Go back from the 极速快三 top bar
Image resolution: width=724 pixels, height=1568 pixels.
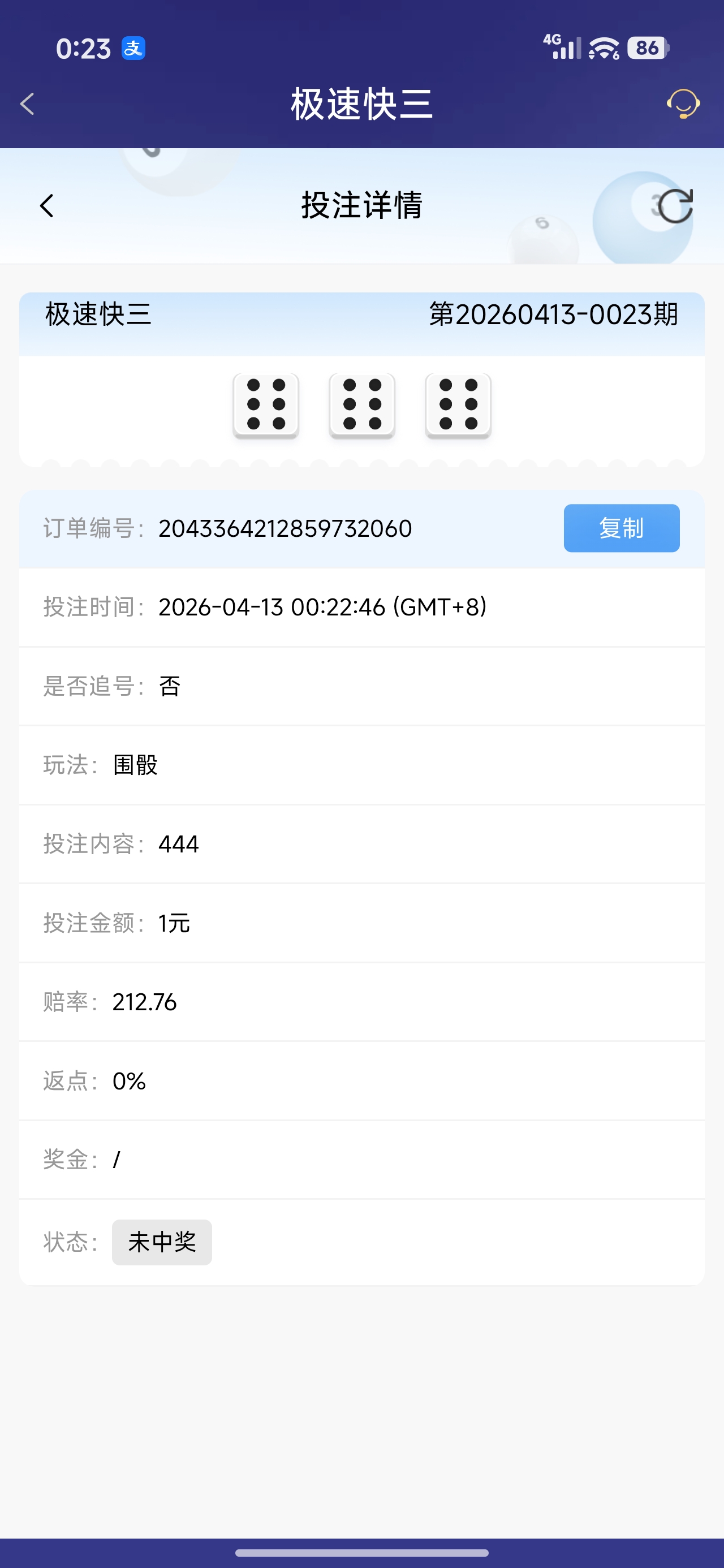click(x=27, y=104)
